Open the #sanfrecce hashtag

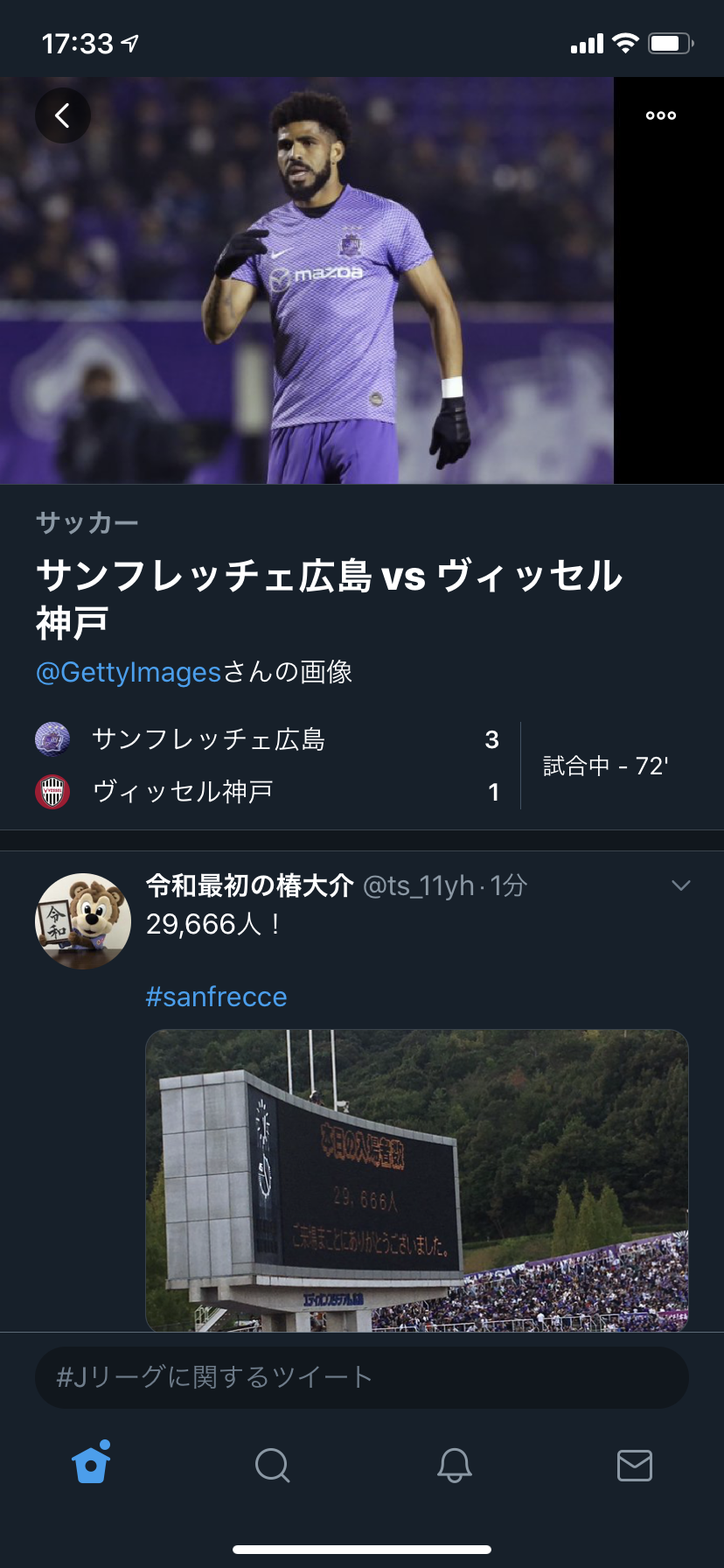[x=216, y=997]
